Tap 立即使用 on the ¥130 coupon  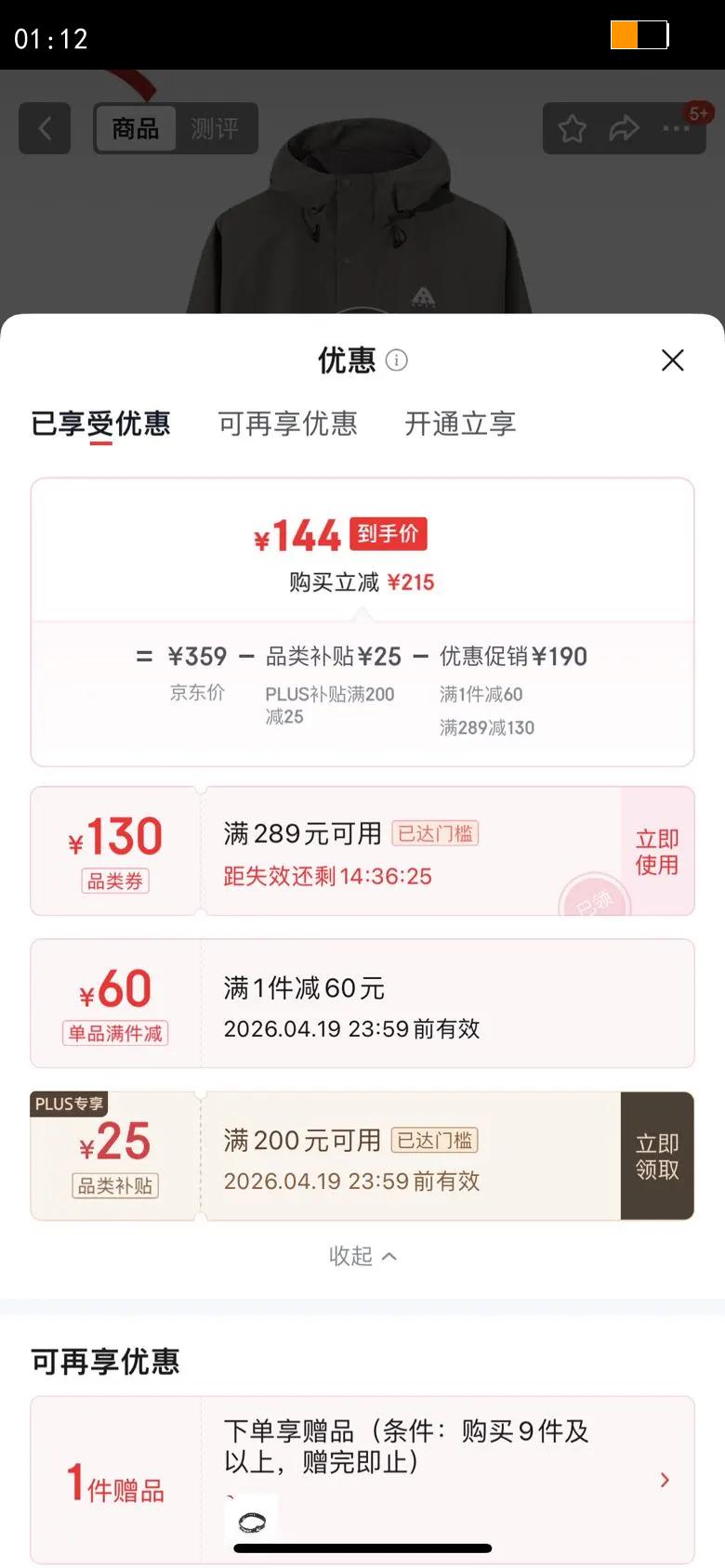(656, 850)
